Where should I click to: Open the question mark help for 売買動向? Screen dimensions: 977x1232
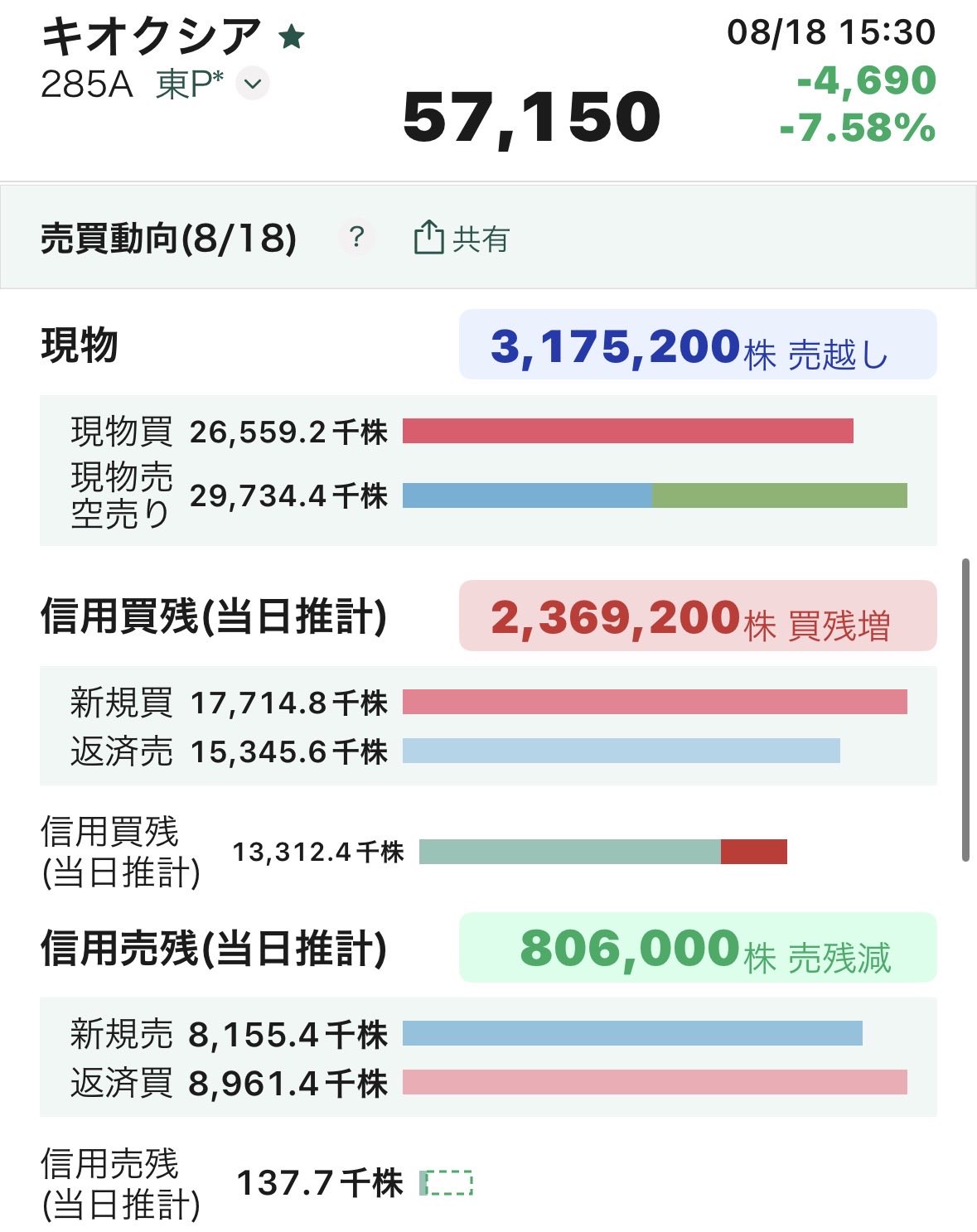[356, 239]
